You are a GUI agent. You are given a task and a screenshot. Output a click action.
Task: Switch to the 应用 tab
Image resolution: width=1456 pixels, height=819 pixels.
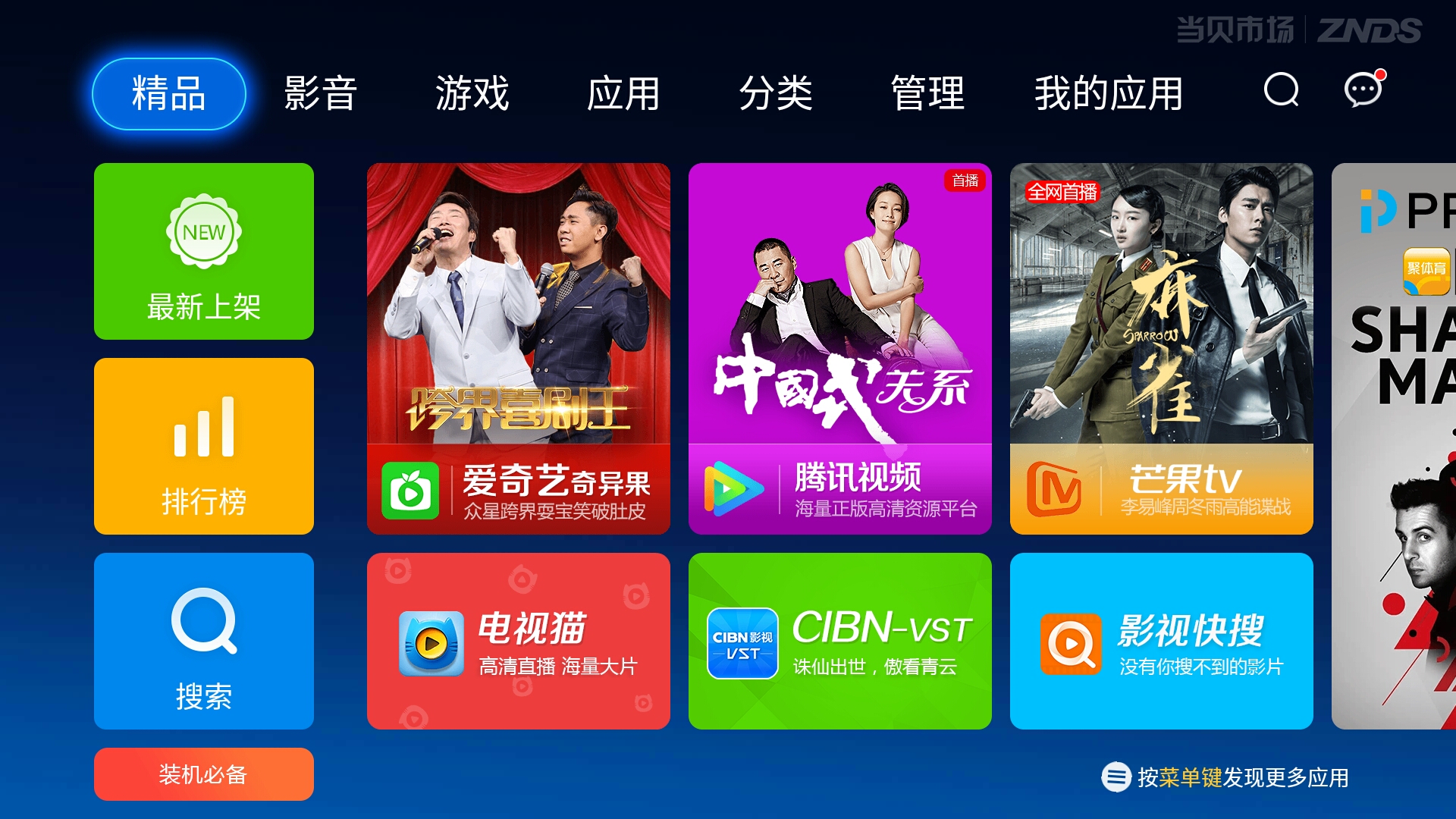tap(623, 94)
